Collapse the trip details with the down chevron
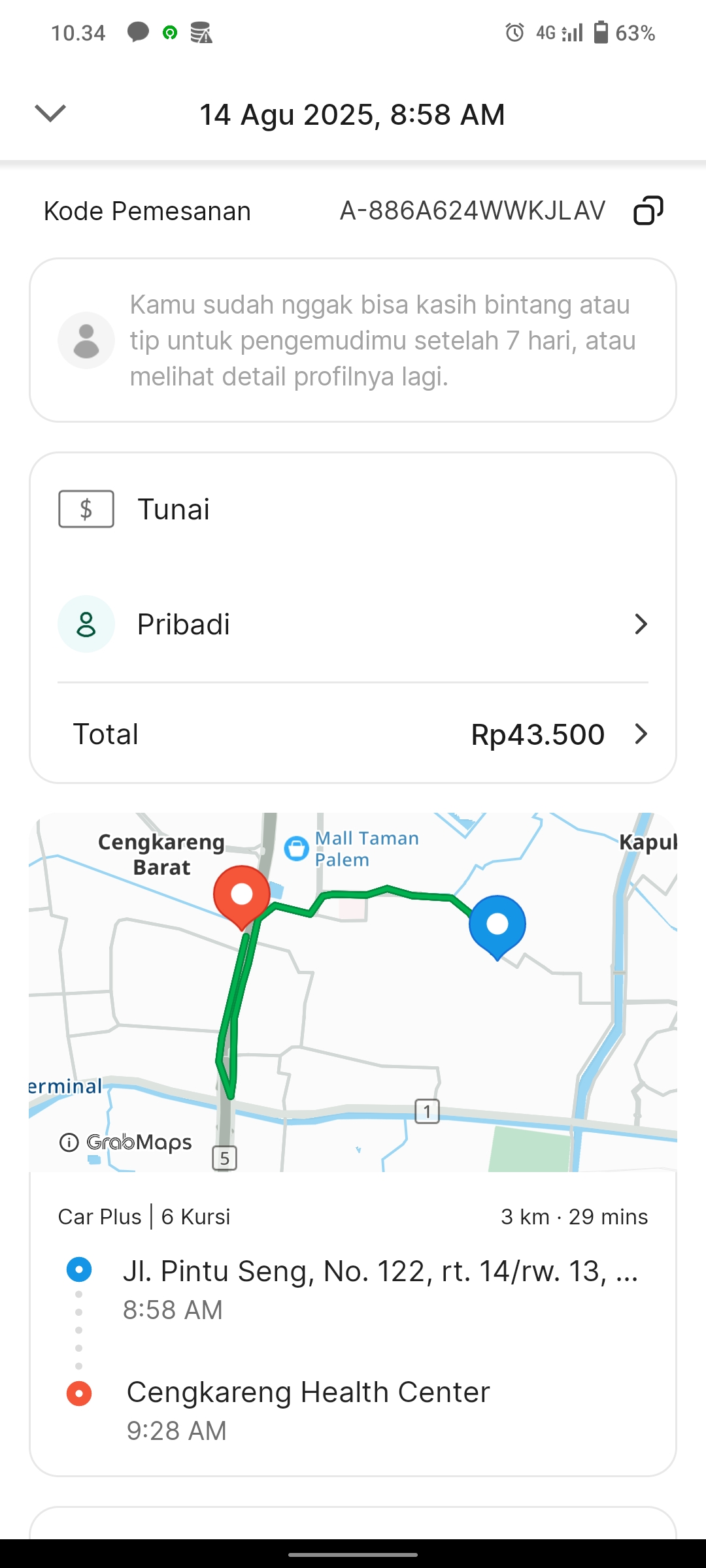This screenshot has width=706, height=1568. point(50,114)
